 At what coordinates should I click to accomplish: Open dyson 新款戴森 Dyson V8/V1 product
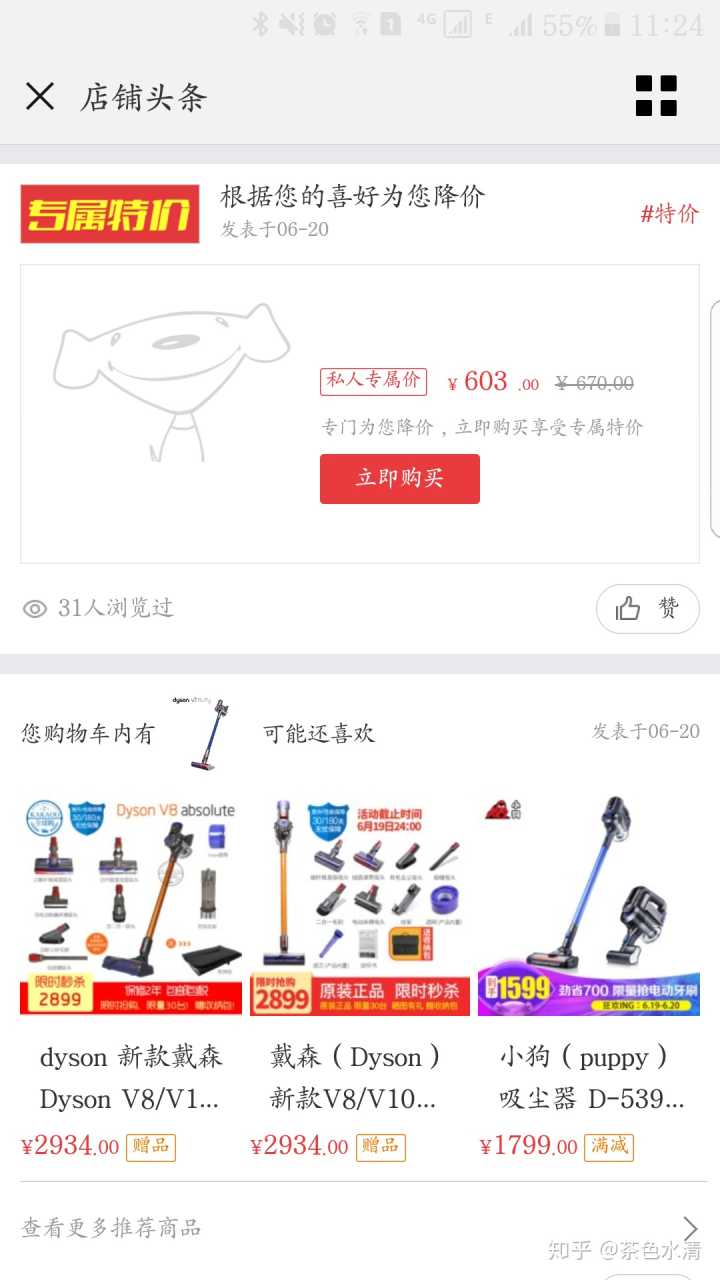coord(130,970)
